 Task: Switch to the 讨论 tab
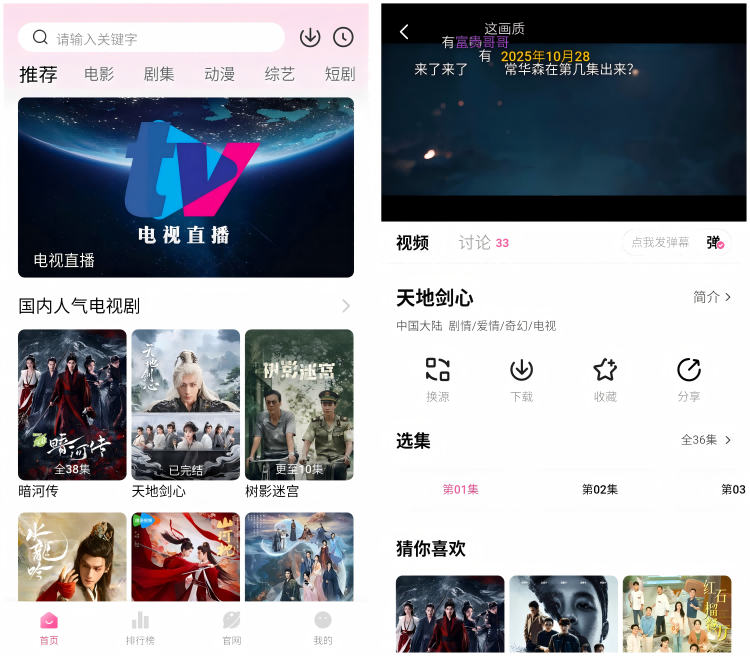coord(475,243)
